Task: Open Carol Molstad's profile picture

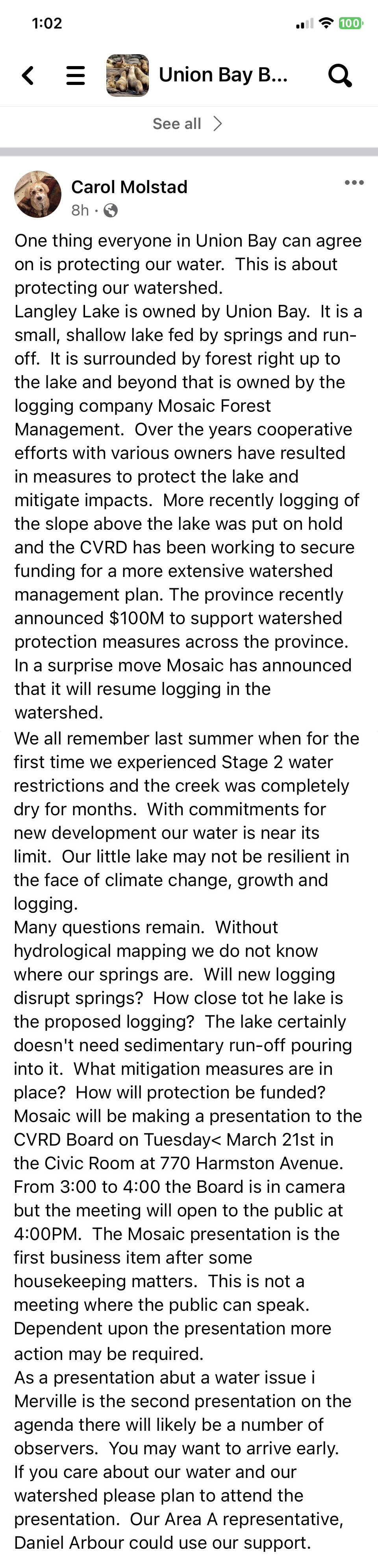Action: point(38,194)
